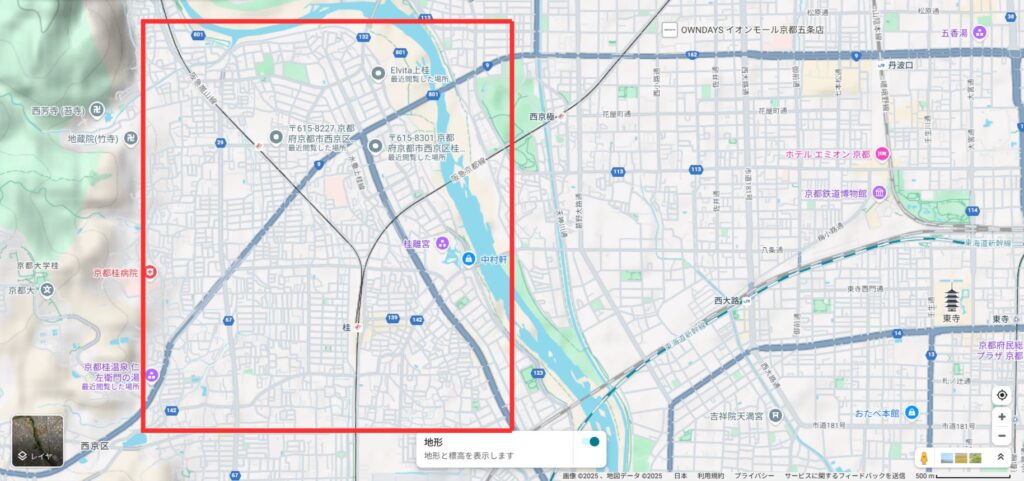Open the 中村軒 shop marker

[467, 258]
